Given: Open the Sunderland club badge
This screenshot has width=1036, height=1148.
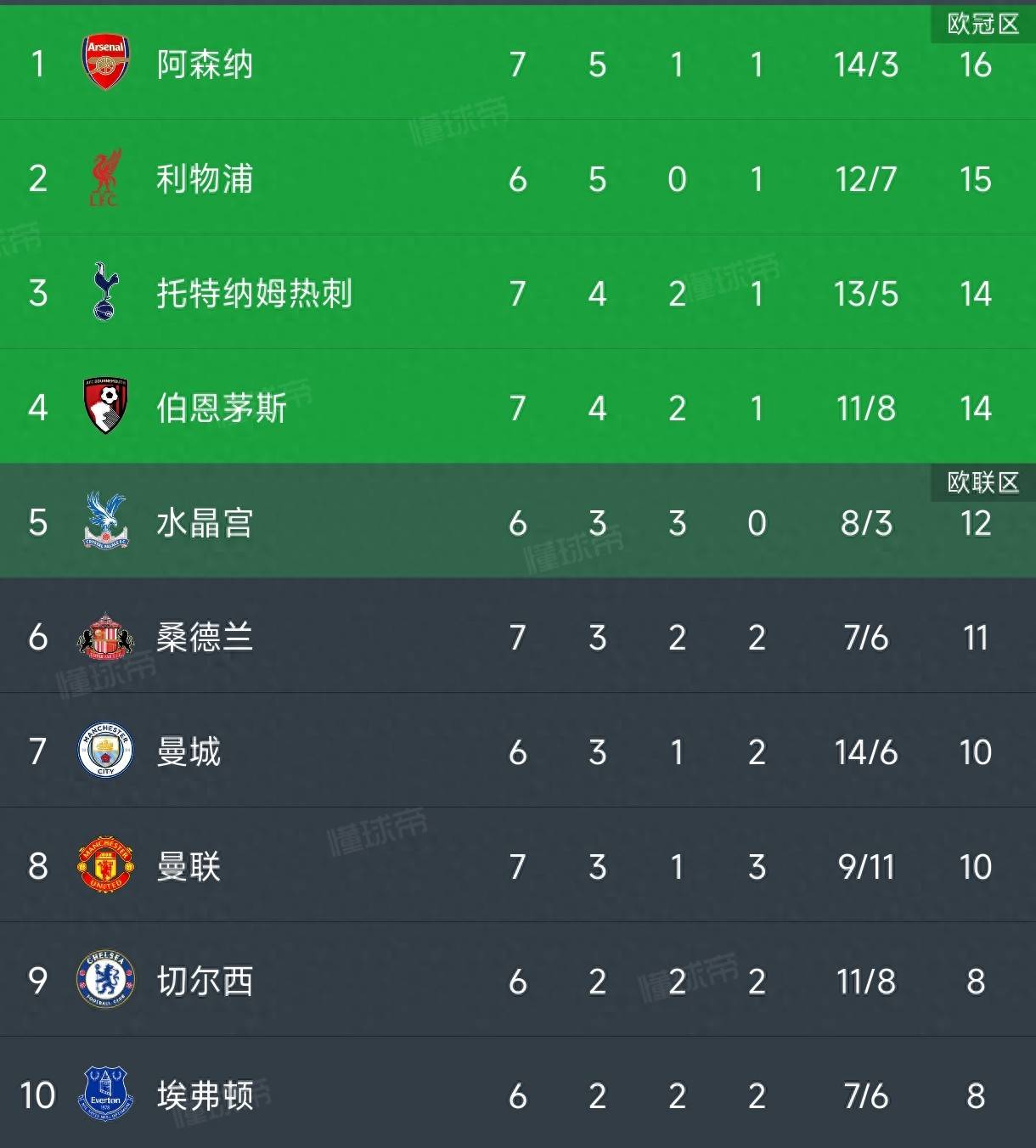Looking at the screenshot, I should (104, 638).
